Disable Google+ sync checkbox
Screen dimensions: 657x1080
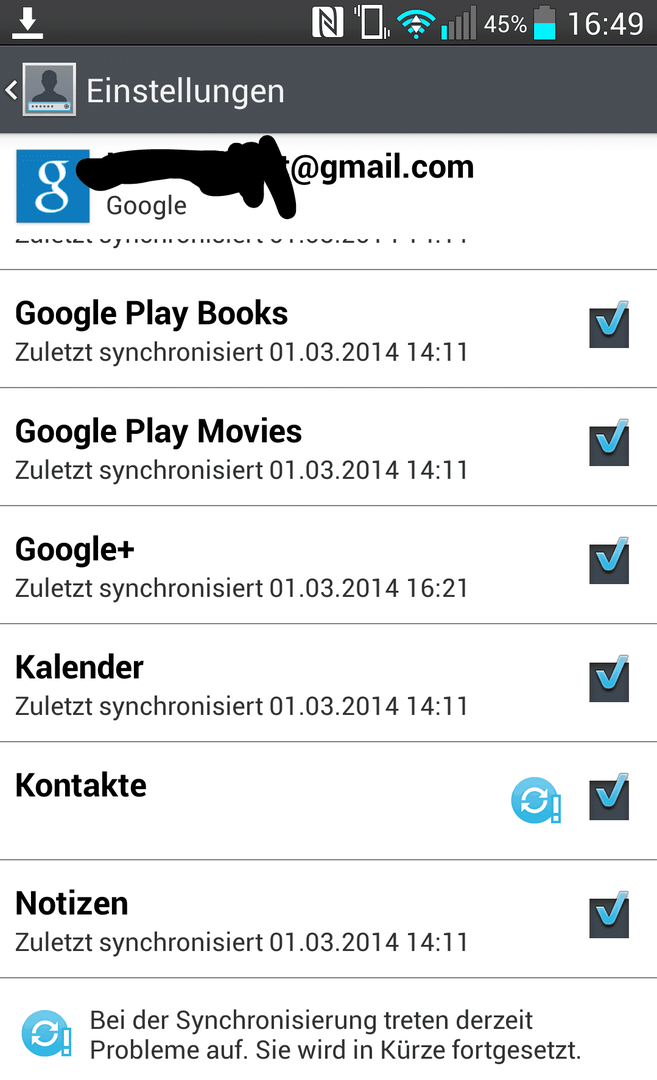[609, 562]
